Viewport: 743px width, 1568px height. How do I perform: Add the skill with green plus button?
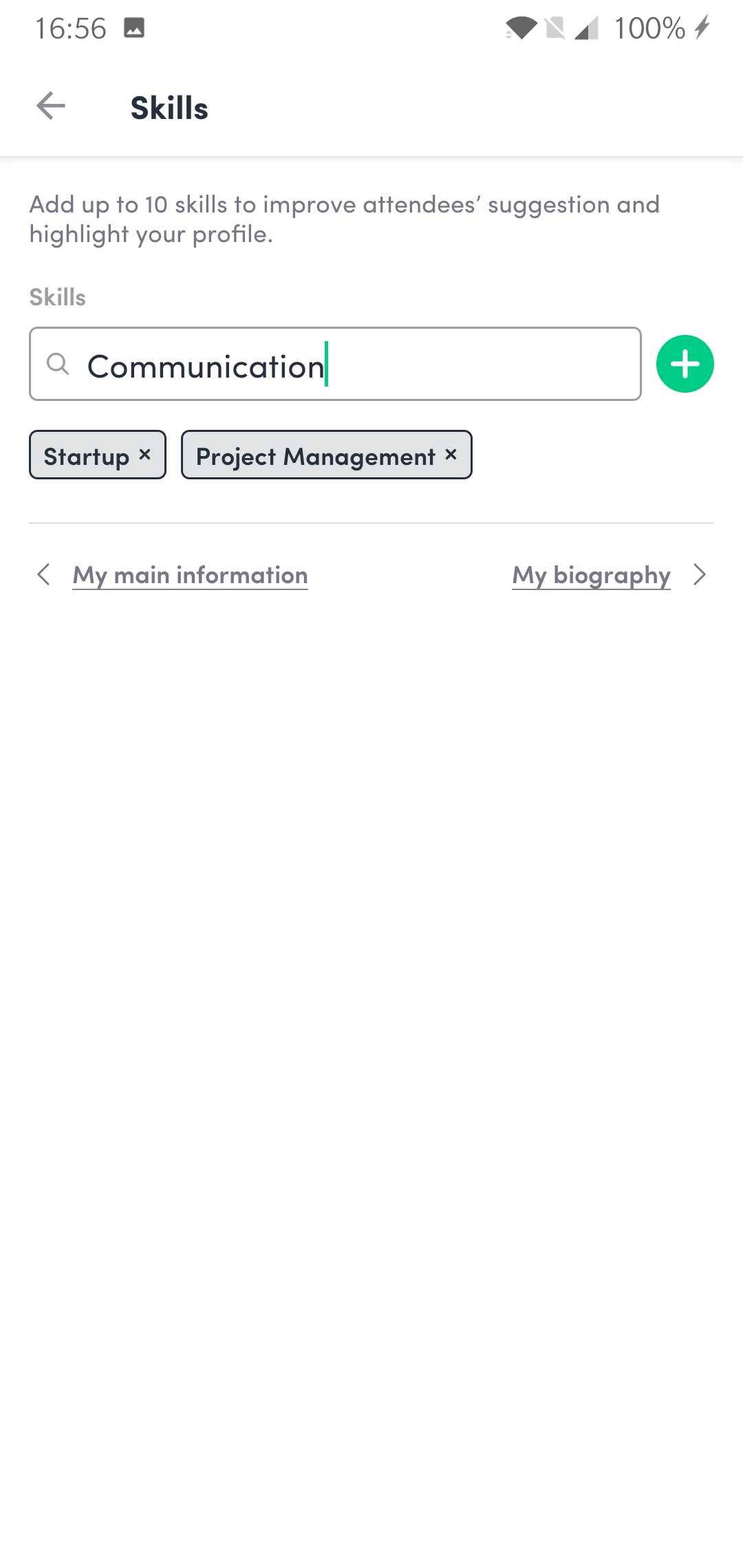pos(685,364)
